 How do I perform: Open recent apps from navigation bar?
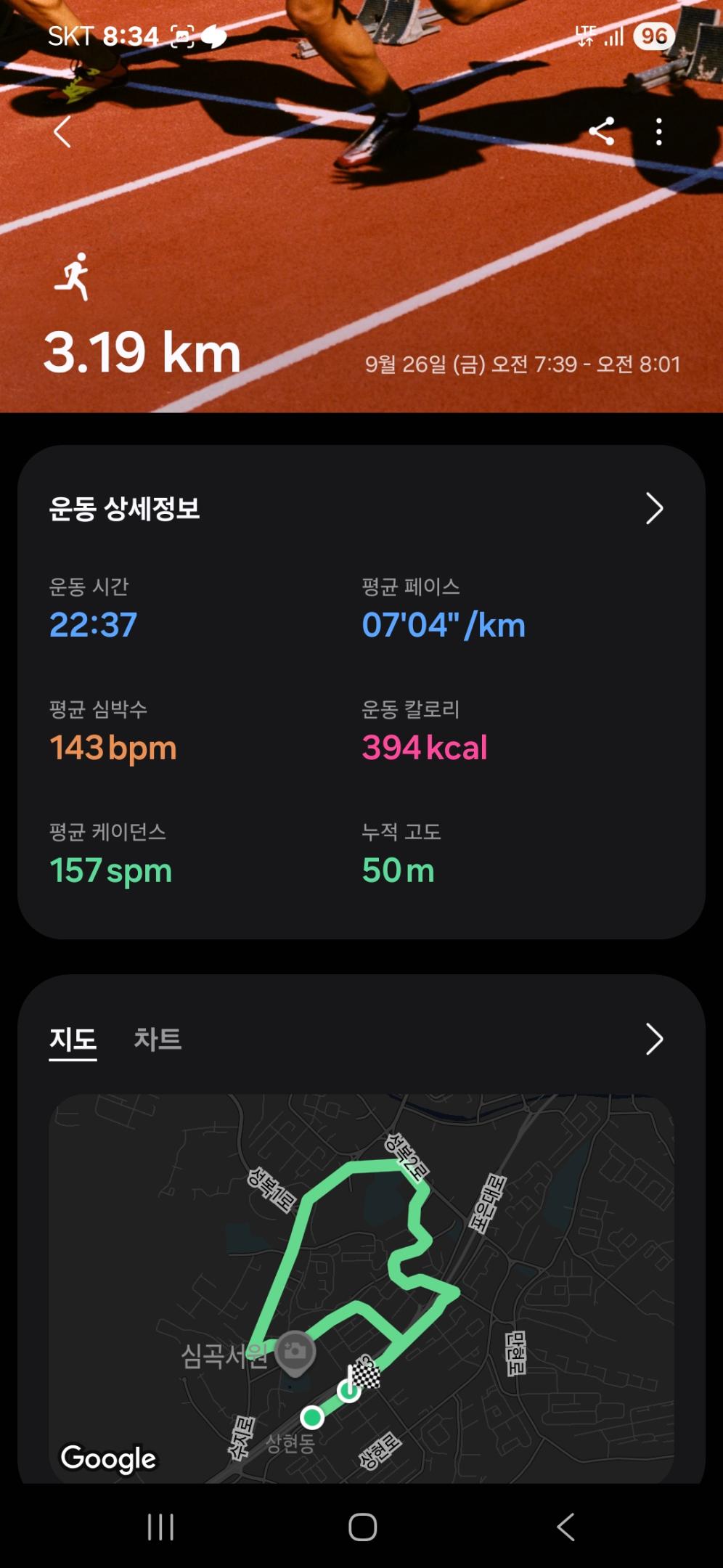click(x=160, y=1527)
